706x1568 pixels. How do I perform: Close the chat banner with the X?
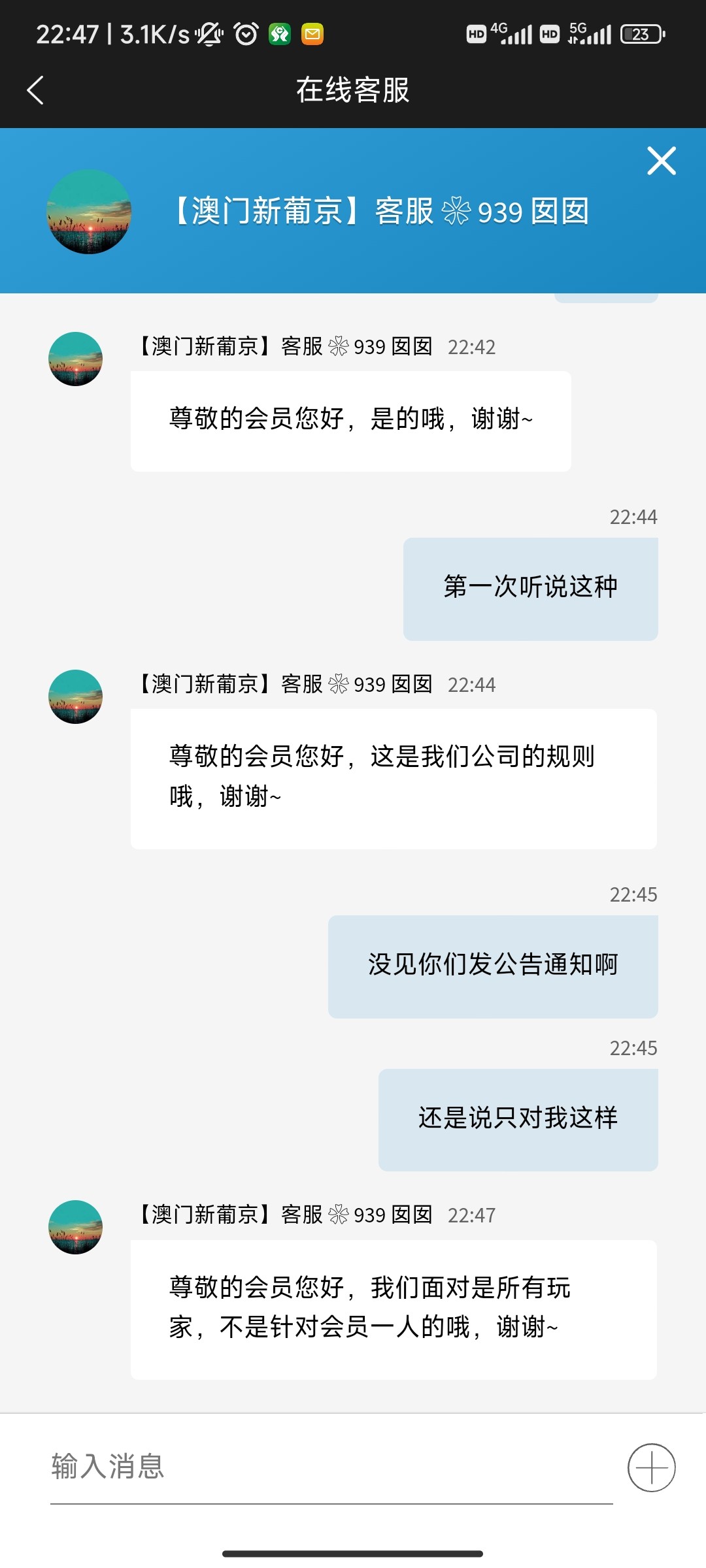tap(661, 160)
